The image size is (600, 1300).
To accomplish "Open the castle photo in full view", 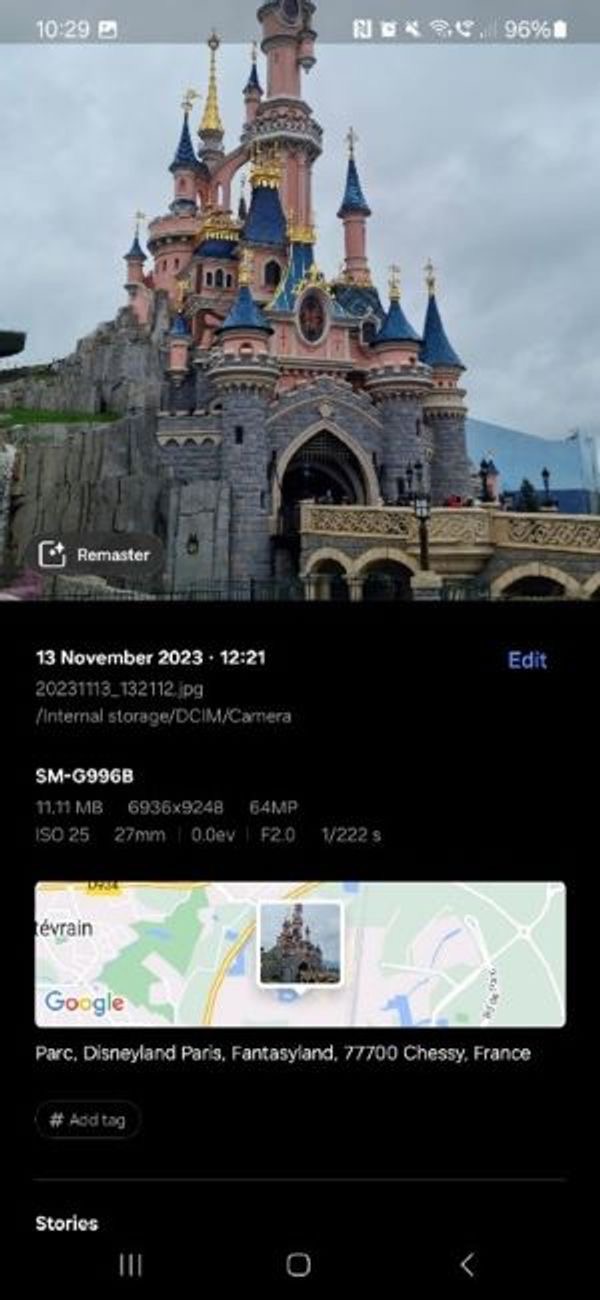I will click(x=300, y=300).
